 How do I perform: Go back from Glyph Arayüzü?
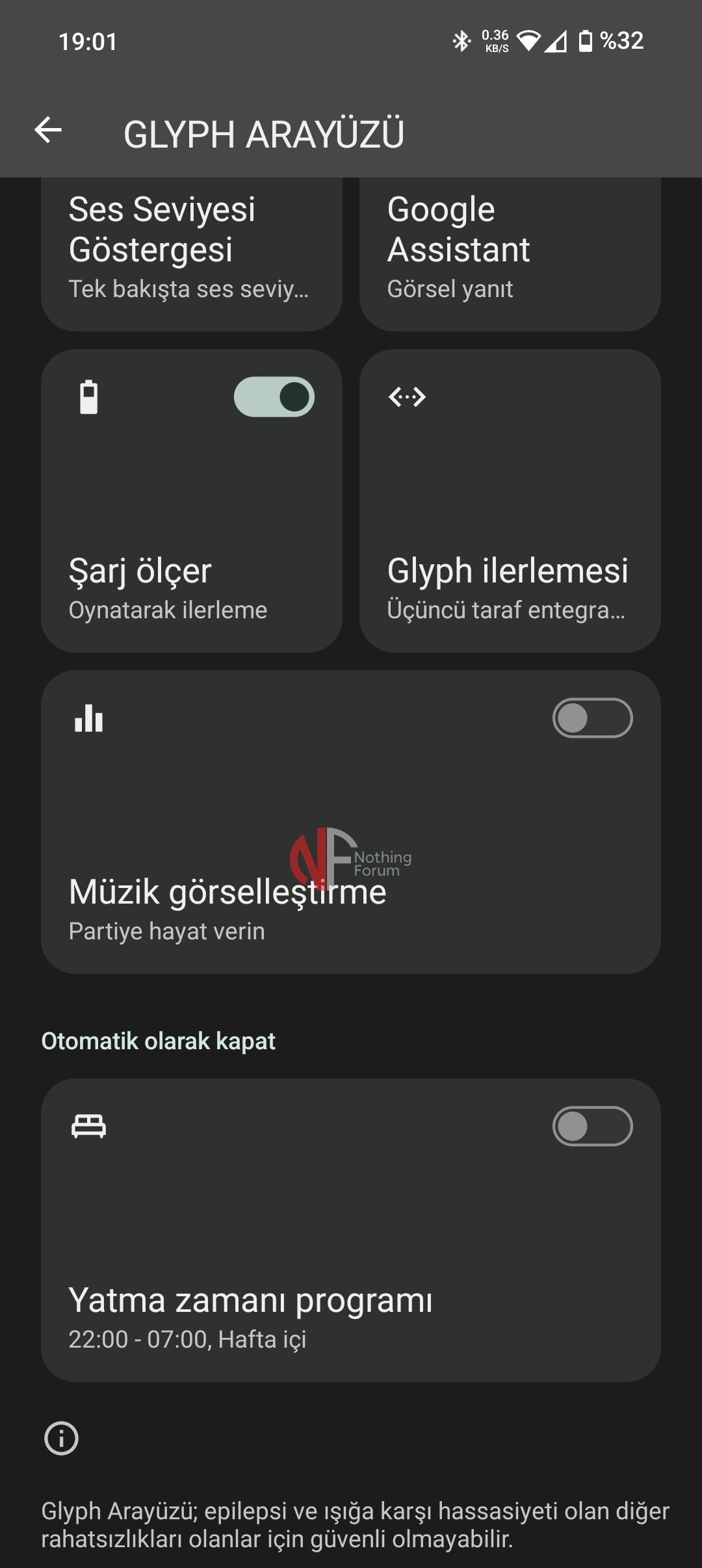point(48,131)
